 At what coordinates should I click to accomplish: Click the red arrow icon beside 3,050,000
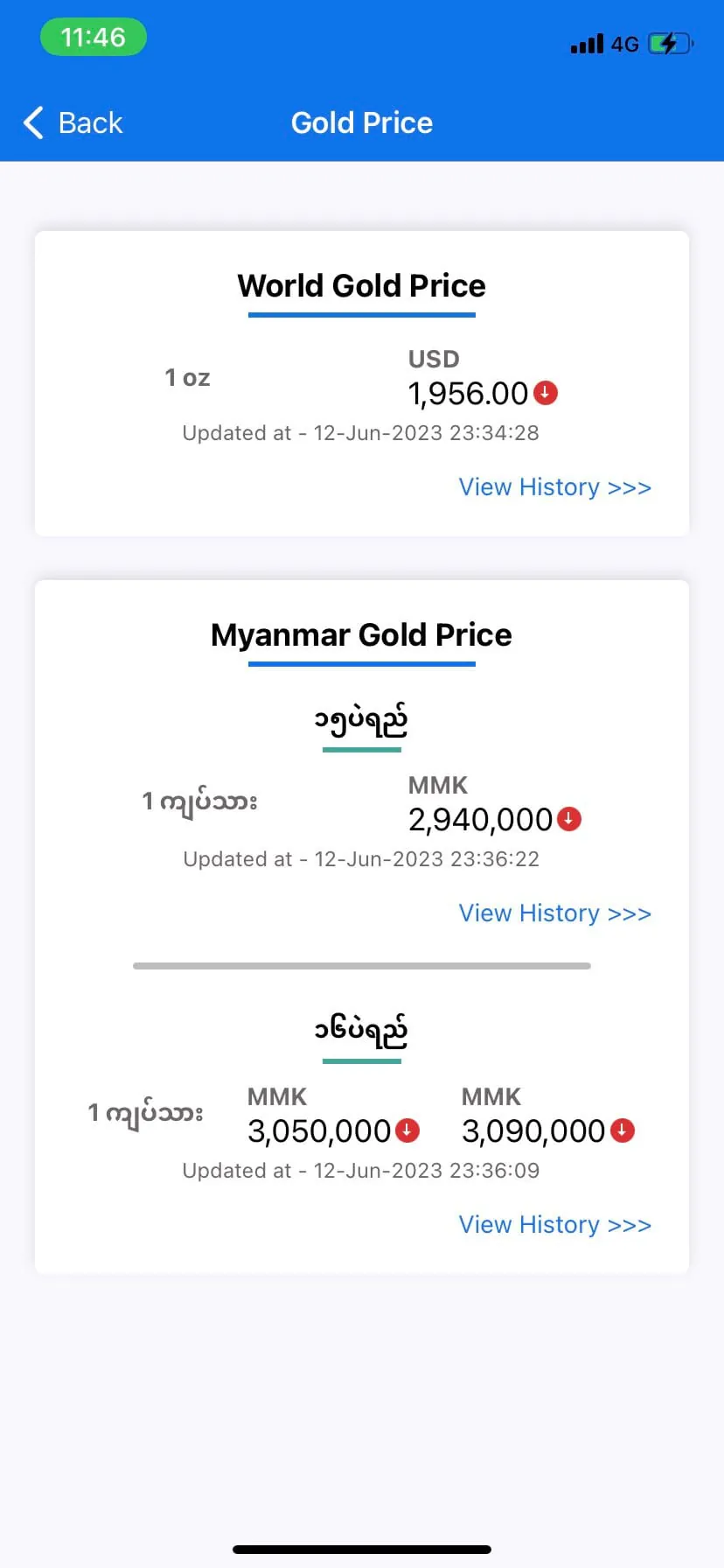[x=406, y=1130]
